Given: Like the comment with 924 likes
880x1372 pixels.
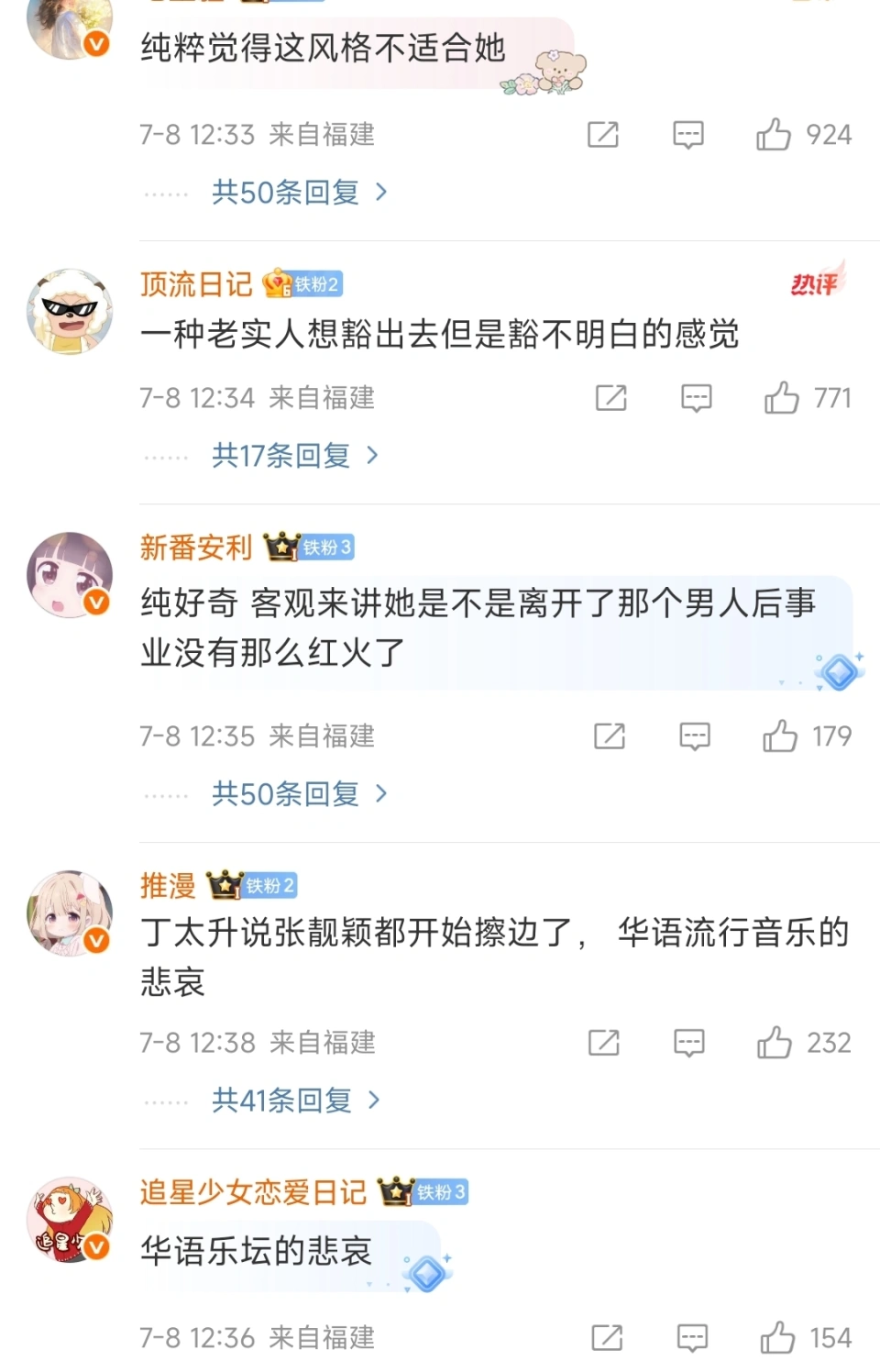Looking at the screenshot, I should (774, 135).
